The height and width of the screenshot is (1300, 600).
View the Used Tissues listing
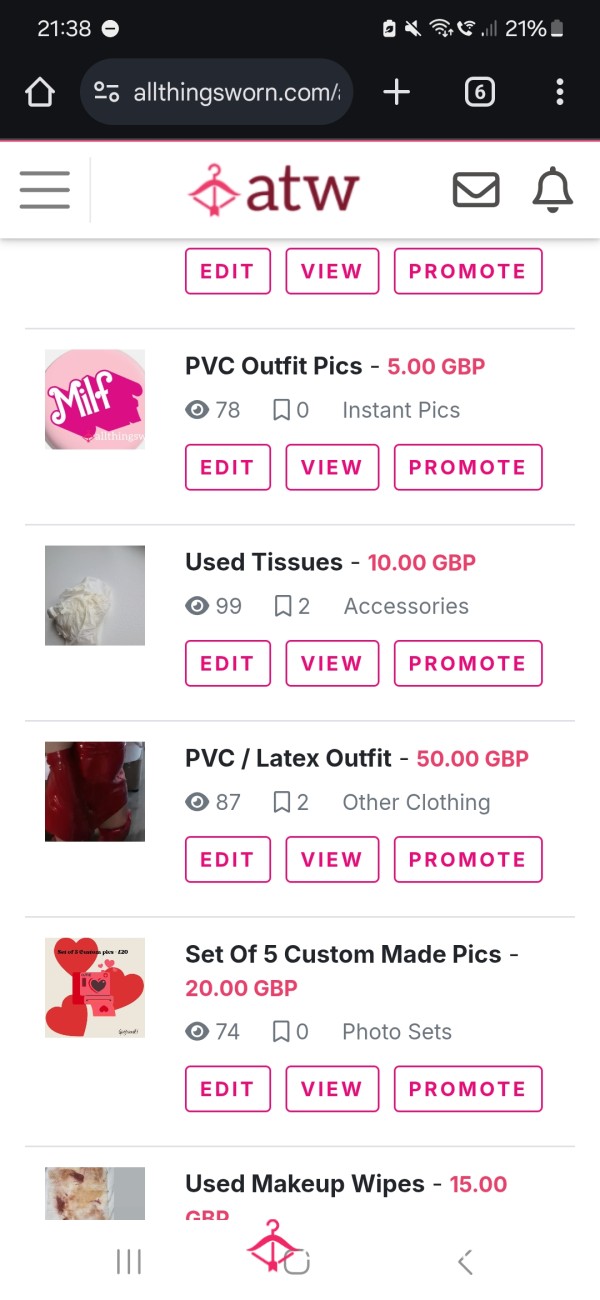tap(332, 663)
